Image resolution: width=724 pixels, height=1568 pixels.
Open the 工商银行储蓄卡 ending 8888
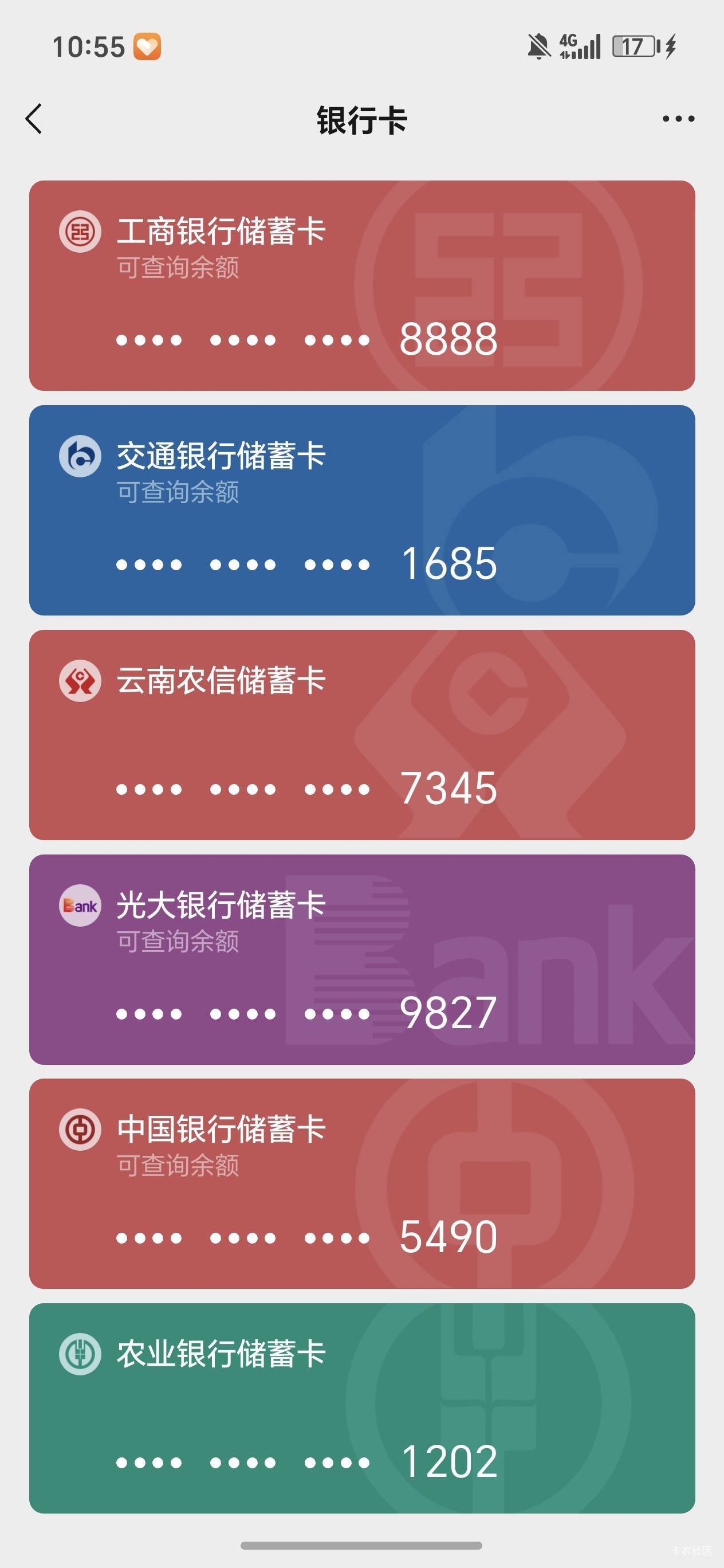(362, 285)
